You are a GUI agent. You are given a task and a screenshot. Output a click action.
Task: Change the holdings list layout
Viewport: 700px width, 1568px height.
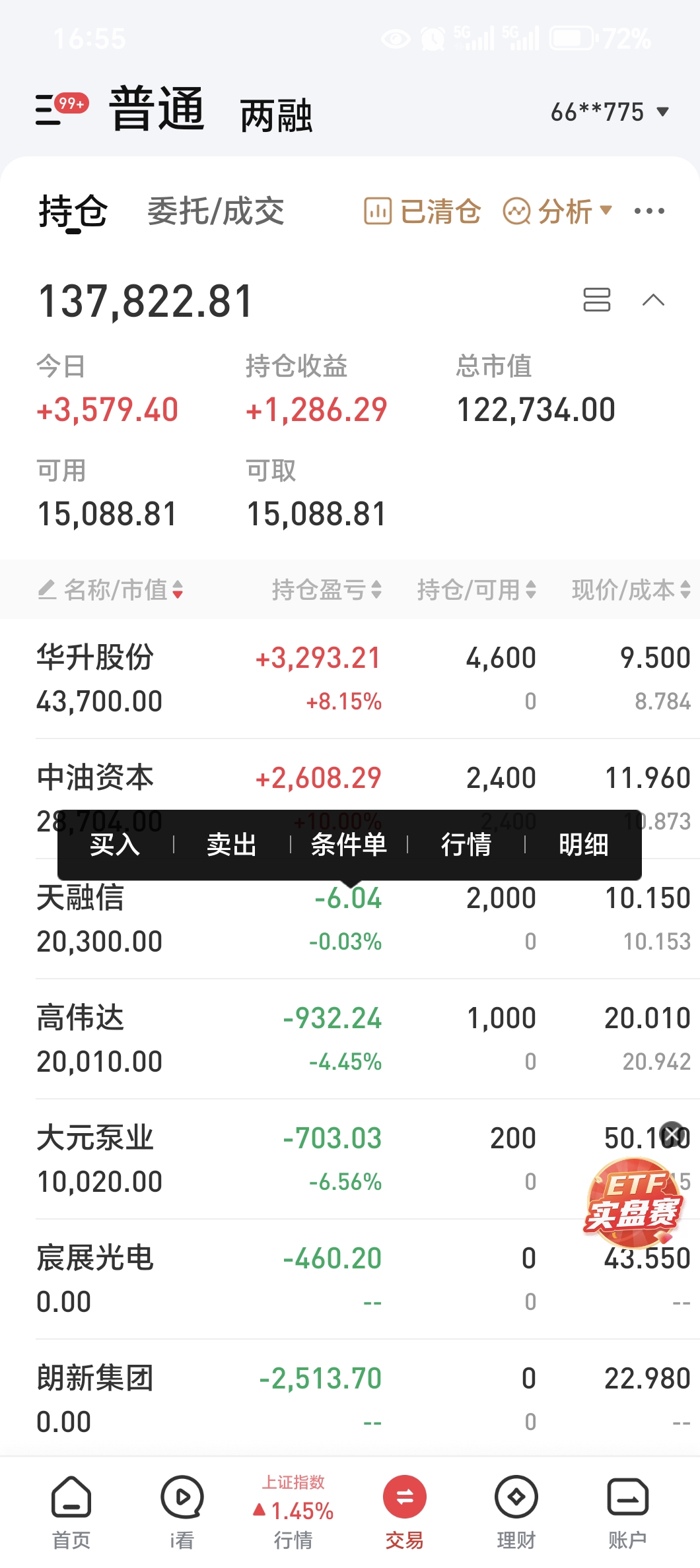click(596, 300)
